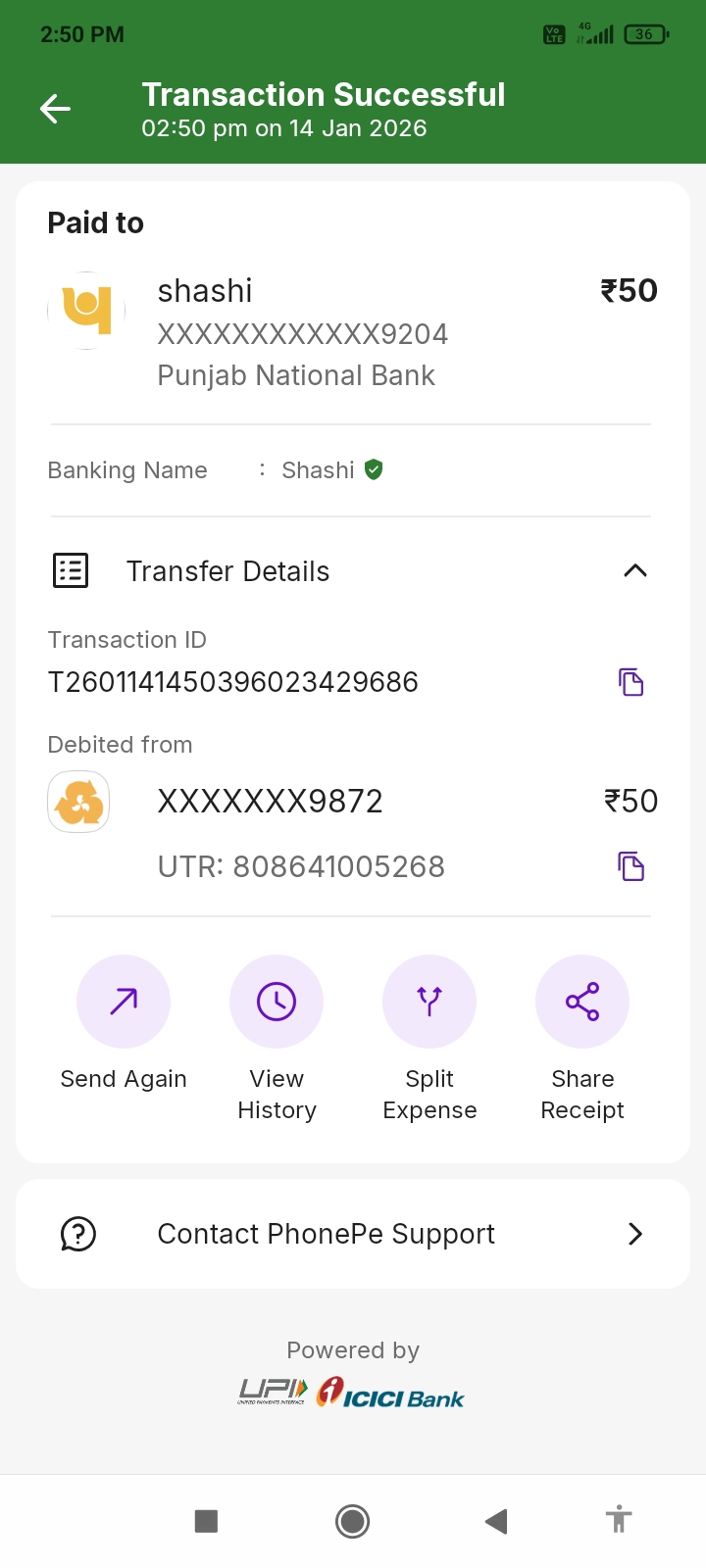Open Contact PhonePe Support
The width and height of the screenshot is (706, 1568).
pyautogui.click(x=353, y=1234)
